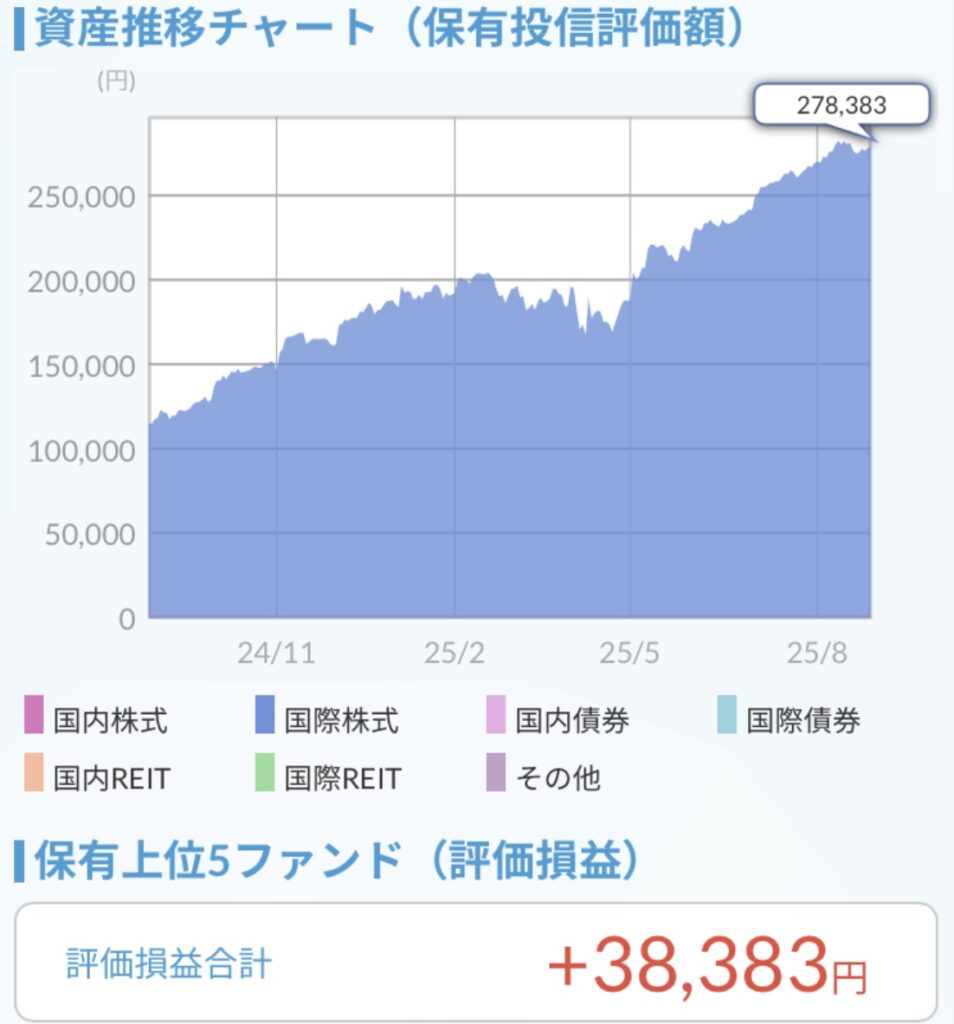Toggle the 国内REIT legend series
Viewport: 954px width, 1024px height.
pyautogui.click(x=97, y=777)
